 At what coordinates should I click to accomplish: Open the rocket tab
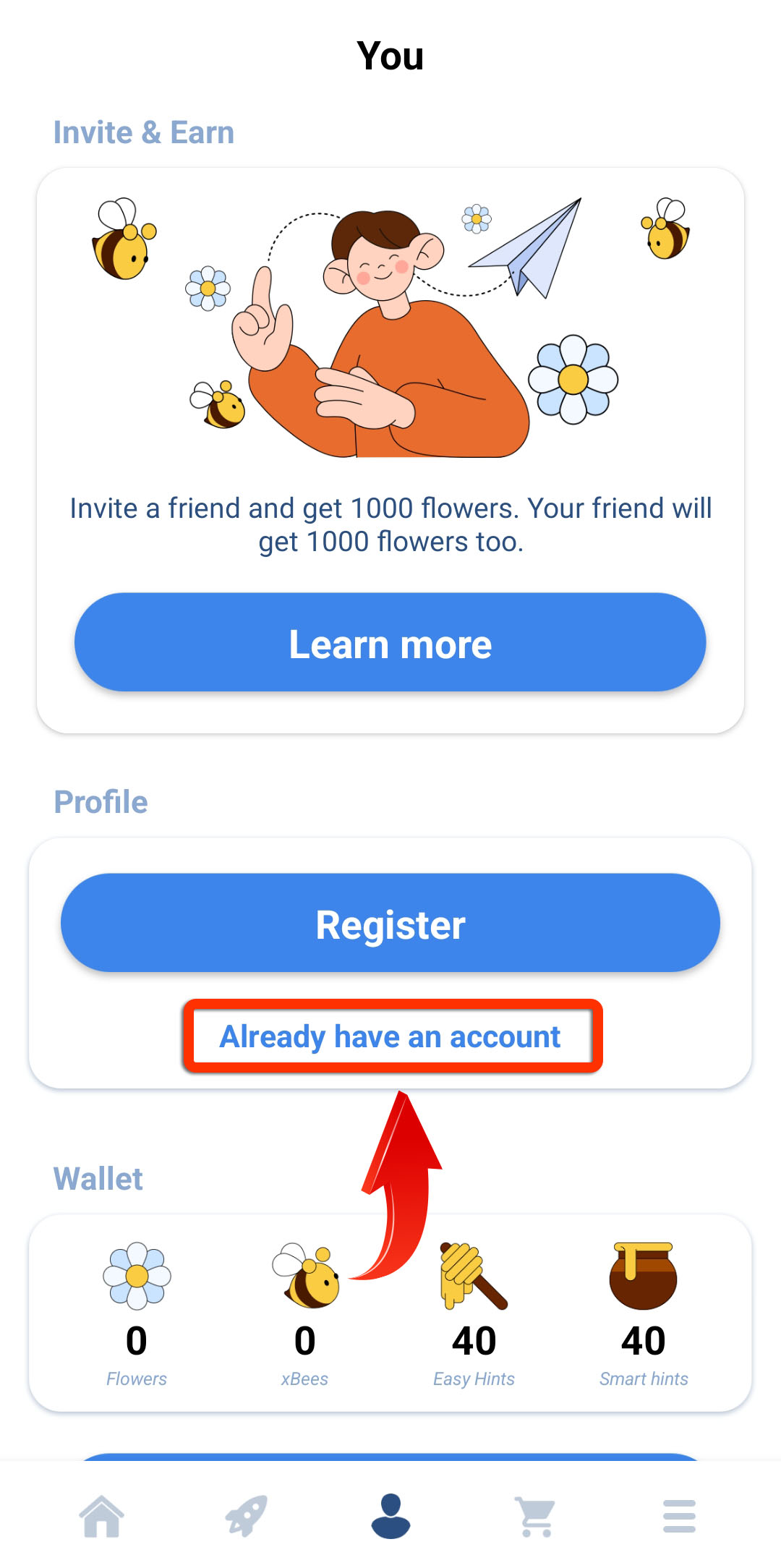pos(247,1515)
